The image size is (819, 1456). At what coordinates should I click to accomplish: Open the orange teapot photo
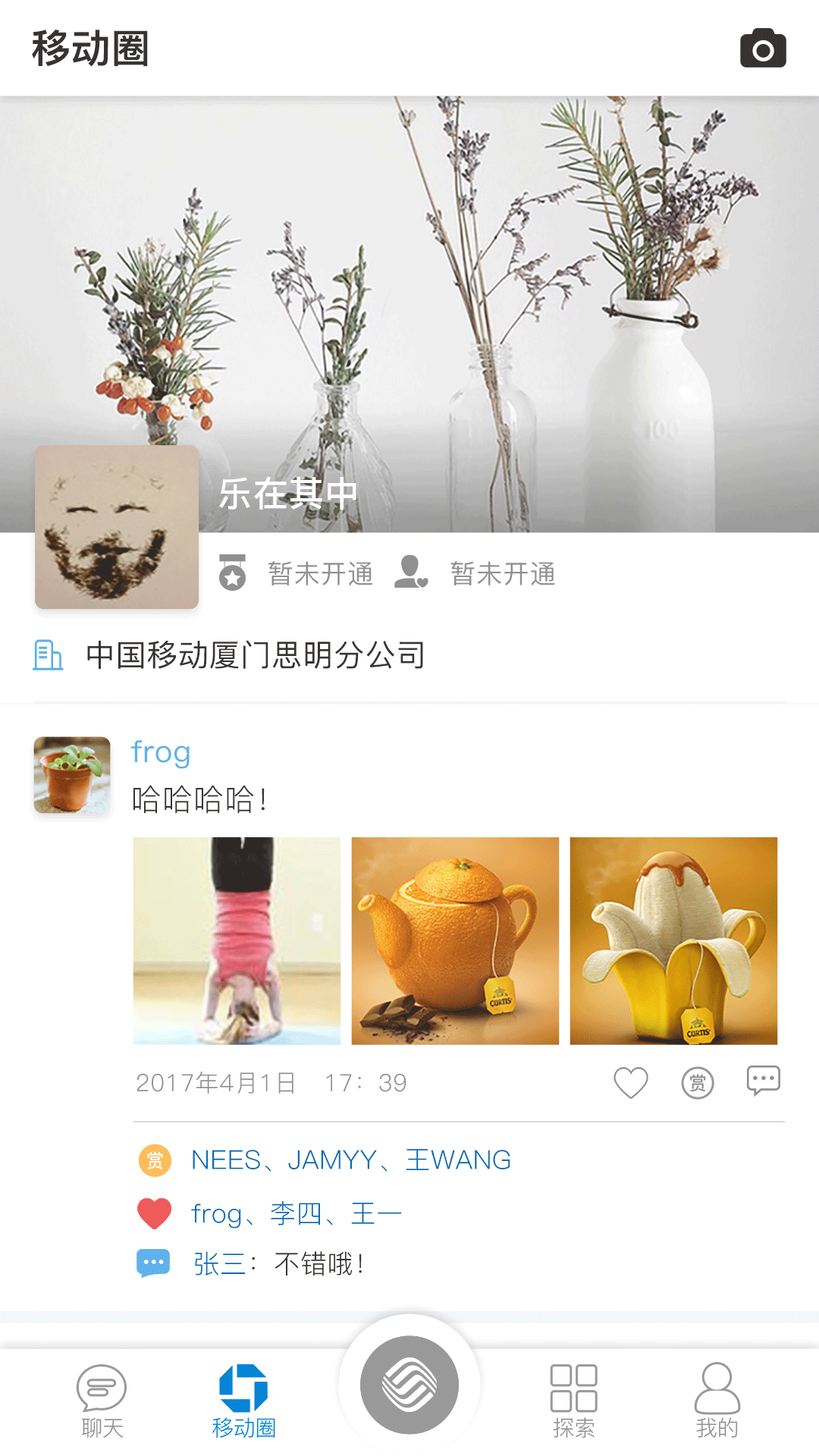pyautogui.click(x=454, y=940)
